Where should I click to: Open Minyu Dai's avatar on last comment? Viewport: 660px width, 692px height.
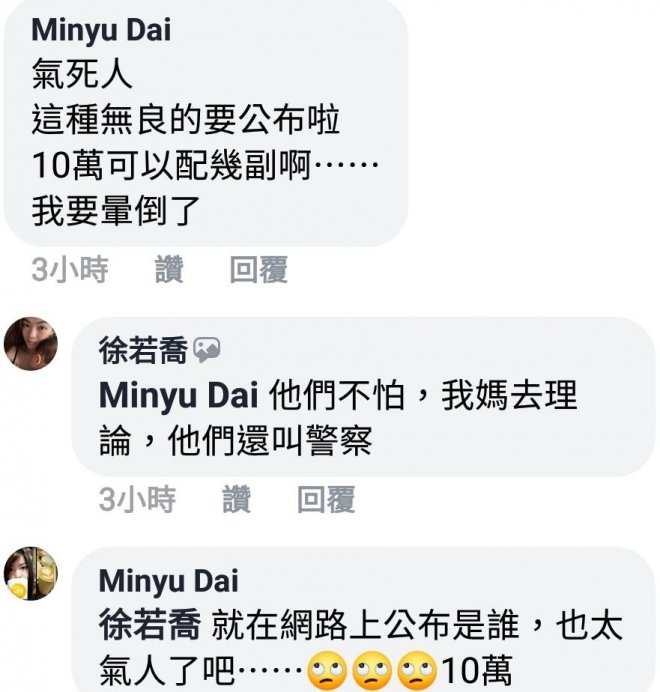tap(31, 574)
